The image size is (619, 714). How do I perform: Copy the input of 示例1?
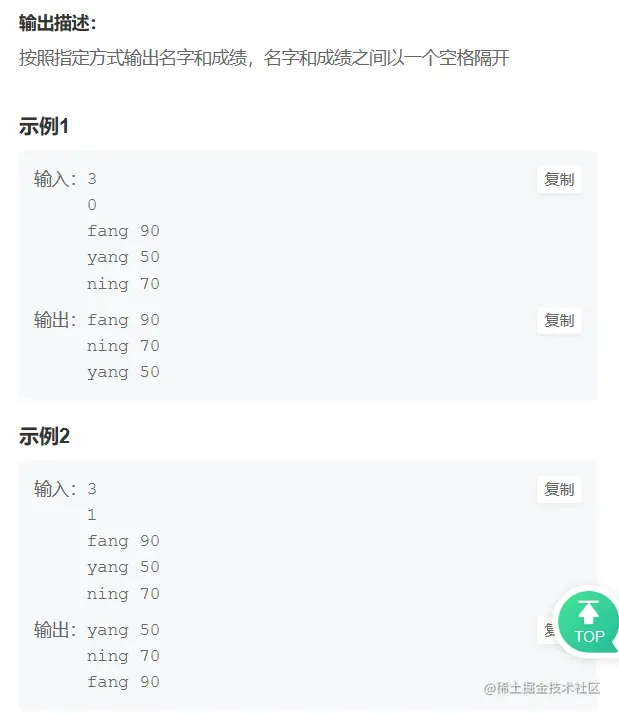(x=559, y=180)
